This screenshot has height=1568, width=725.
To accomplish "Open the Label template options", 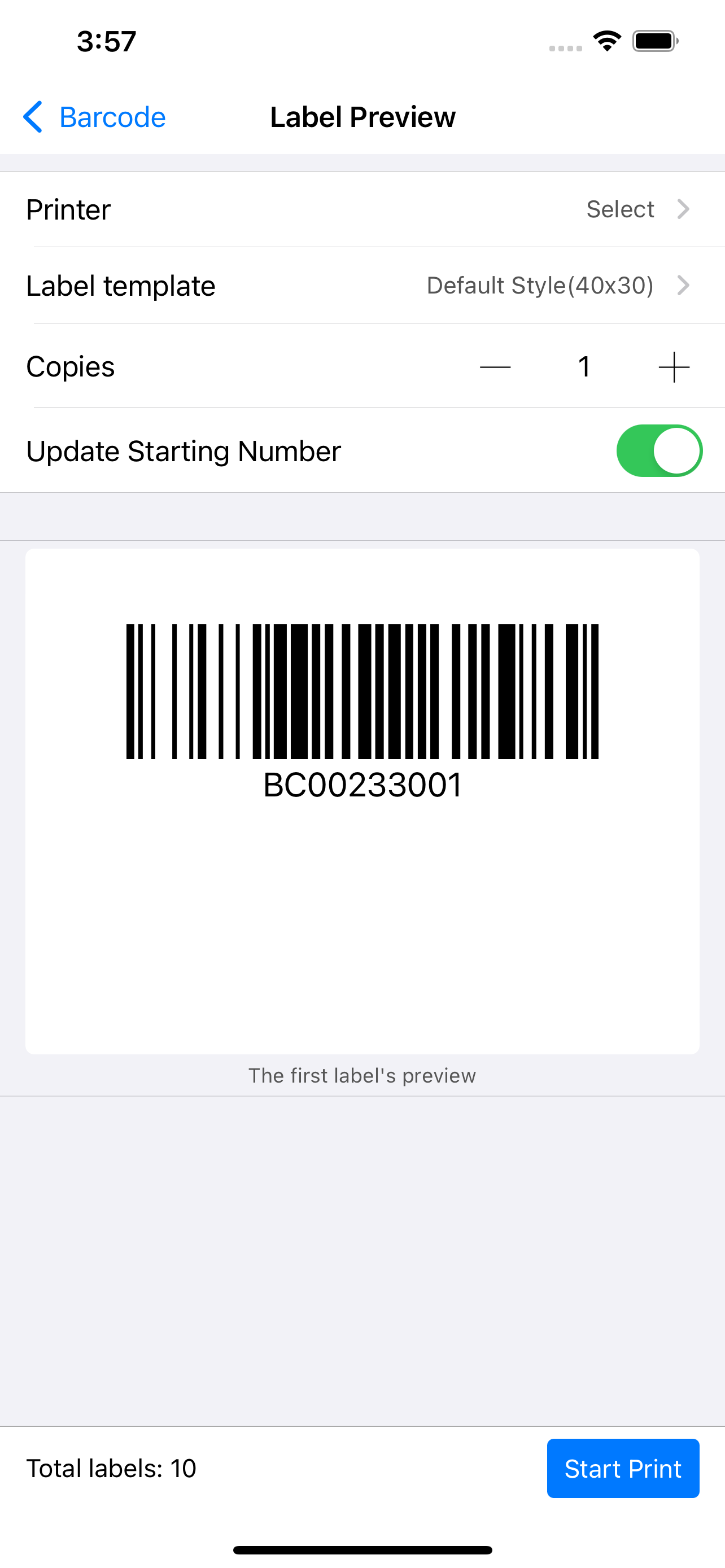I will (362, 286).
